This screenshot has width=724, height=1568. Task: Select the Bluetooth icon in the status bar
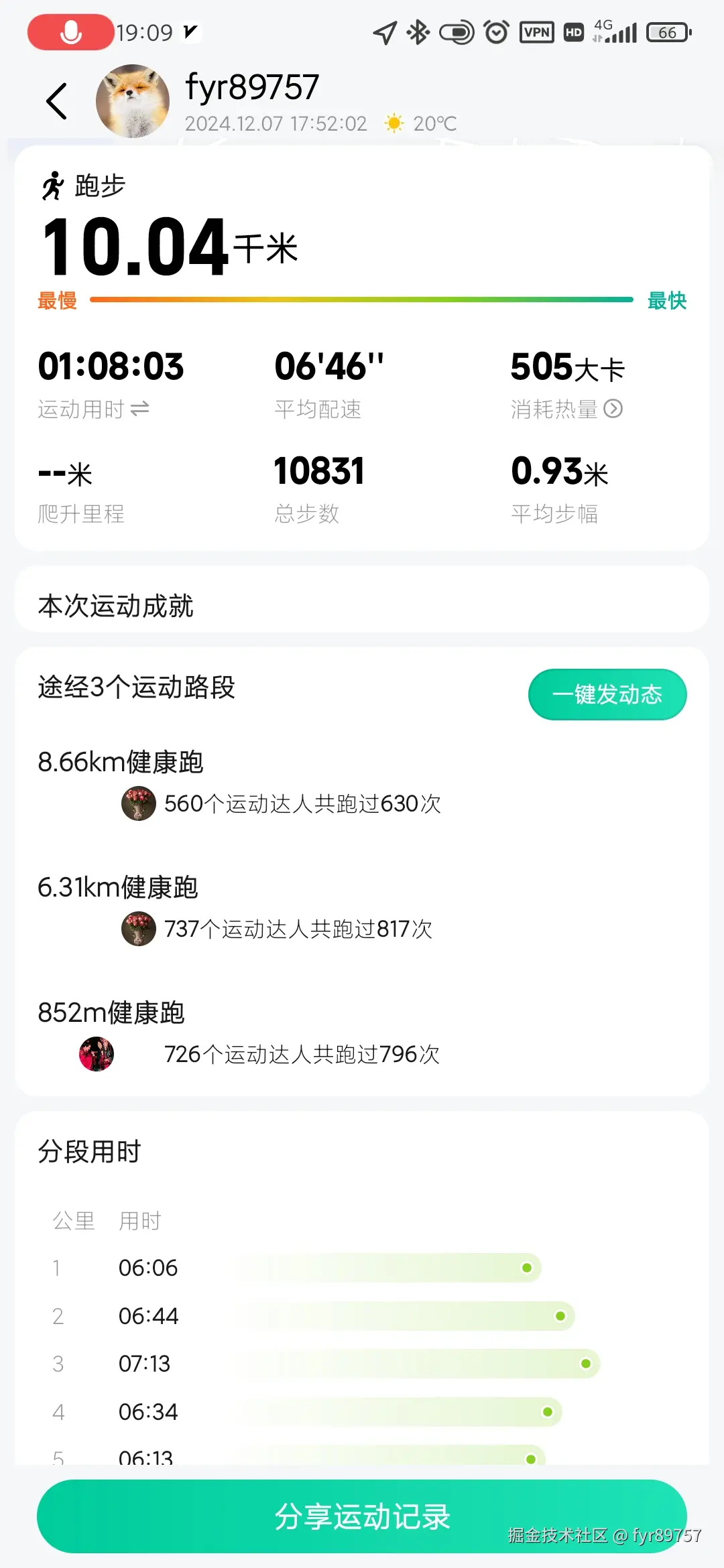pyautogui.click(x=417, y=30)
